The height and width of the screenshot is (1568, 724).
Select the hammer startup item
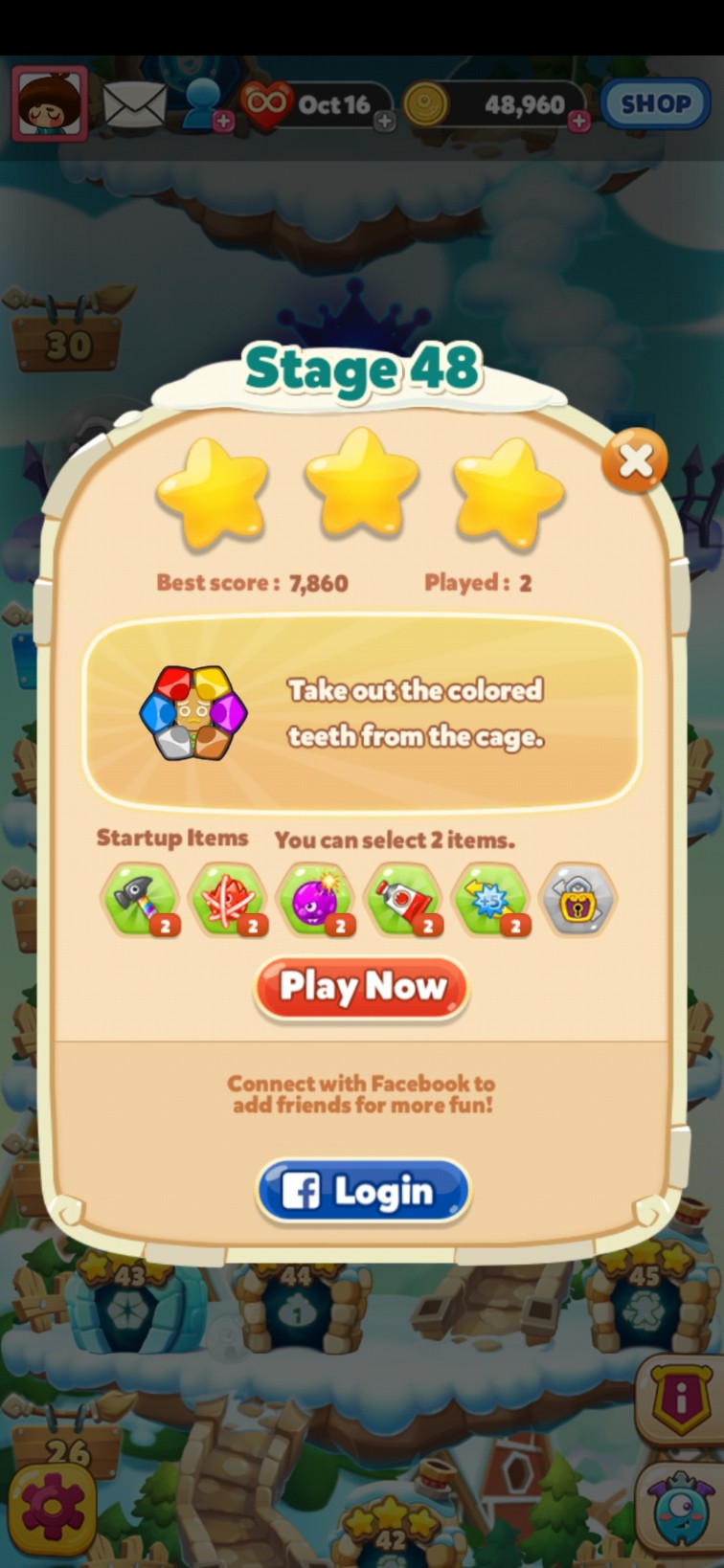(140, 899)
